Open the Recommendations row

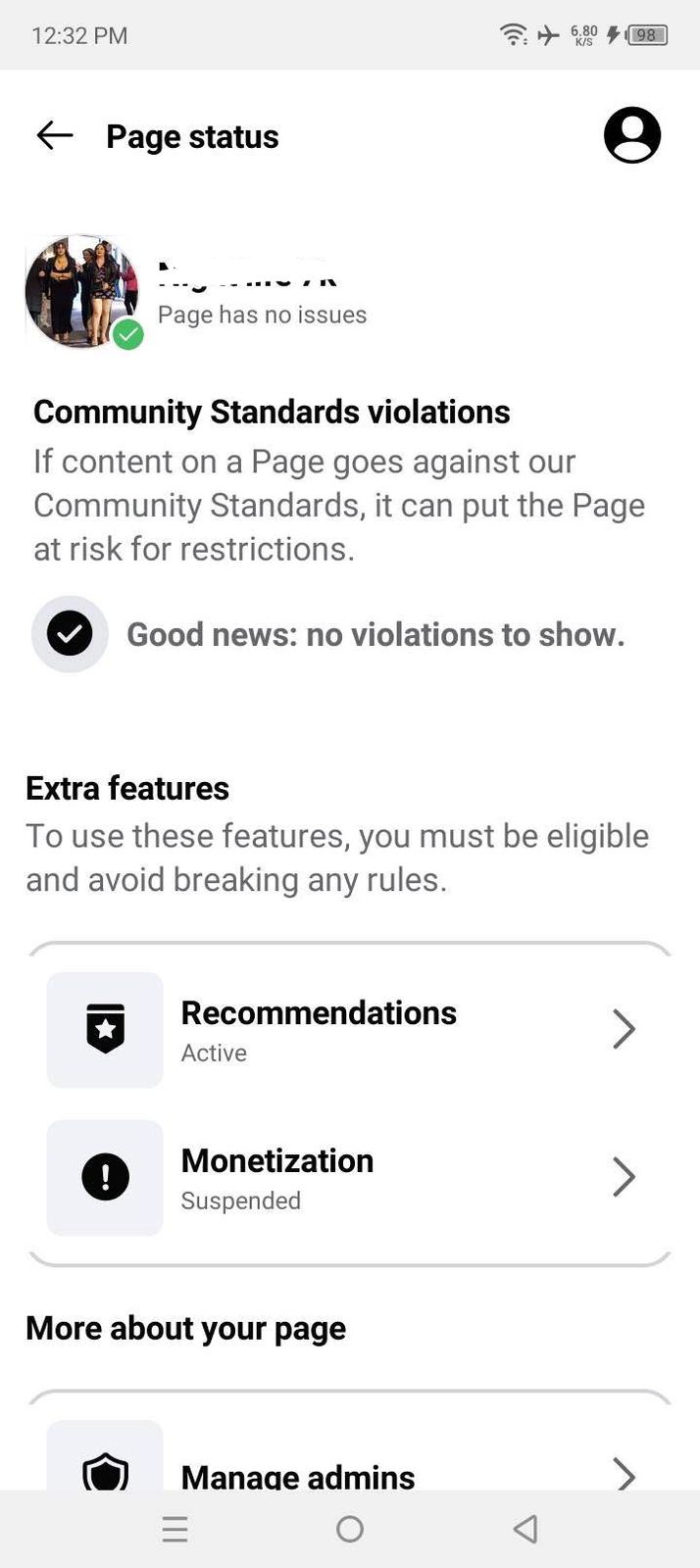350,1029
